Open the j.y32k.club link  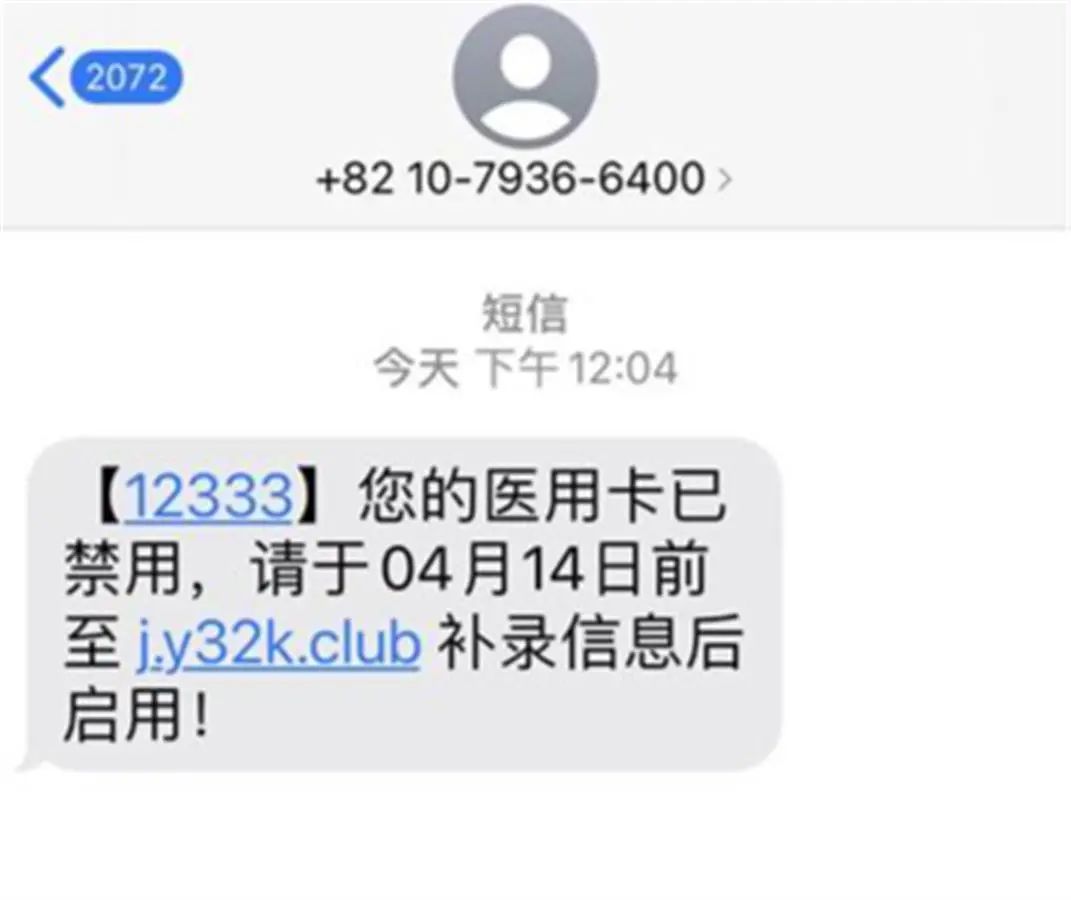[277, 648]
